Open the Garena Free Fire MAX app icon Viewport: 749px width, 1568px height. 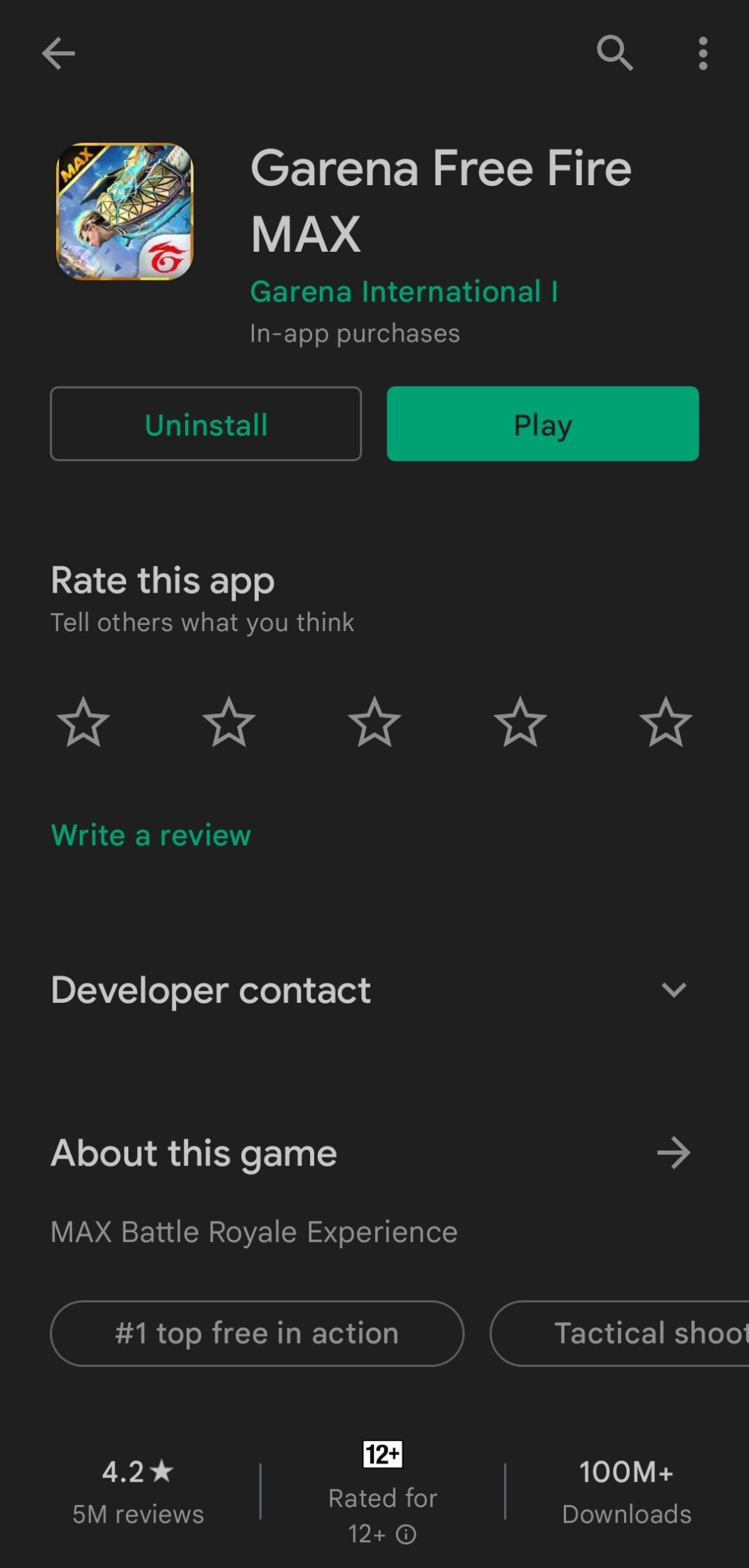pyautogui.click(x=125, y=210)
